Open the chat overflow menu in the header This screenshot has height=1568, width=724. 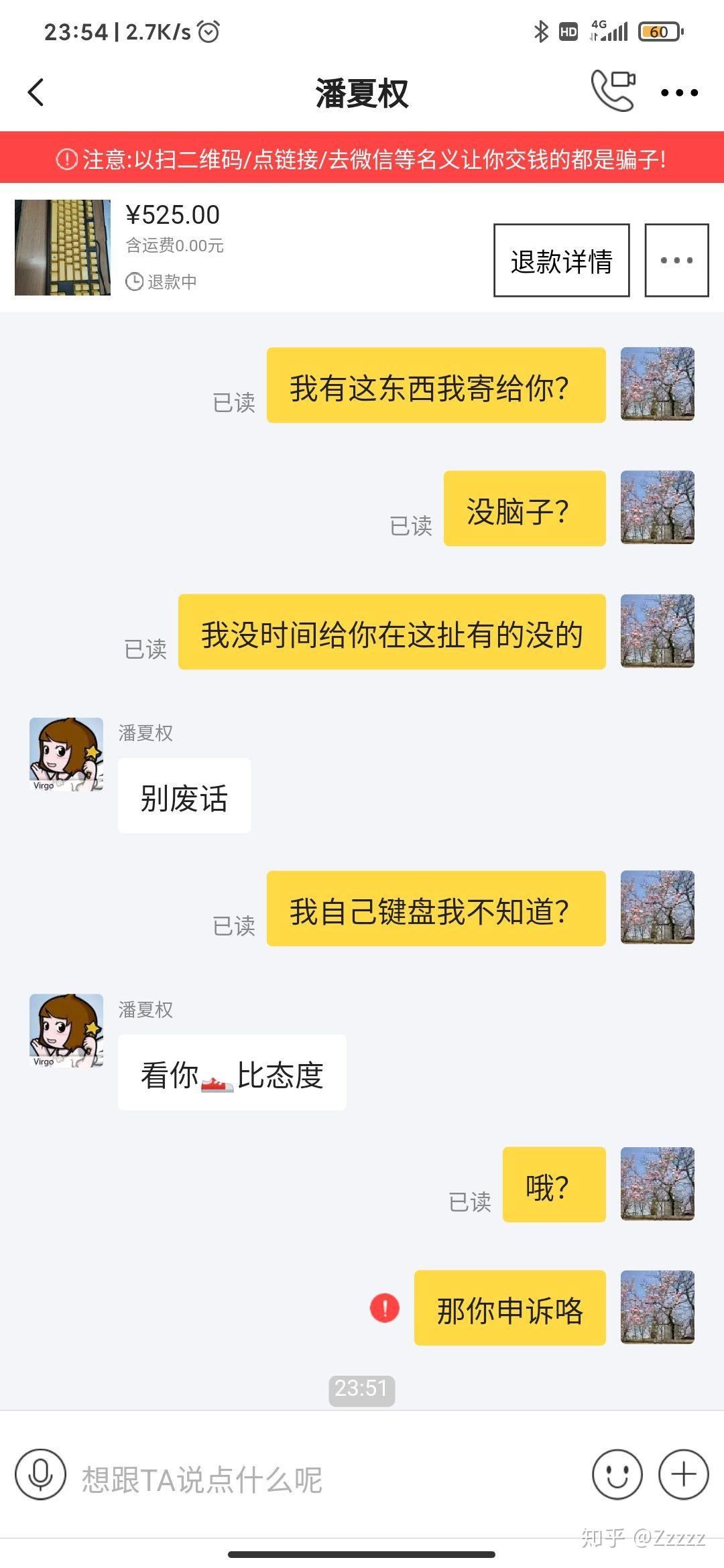point(679,92)
